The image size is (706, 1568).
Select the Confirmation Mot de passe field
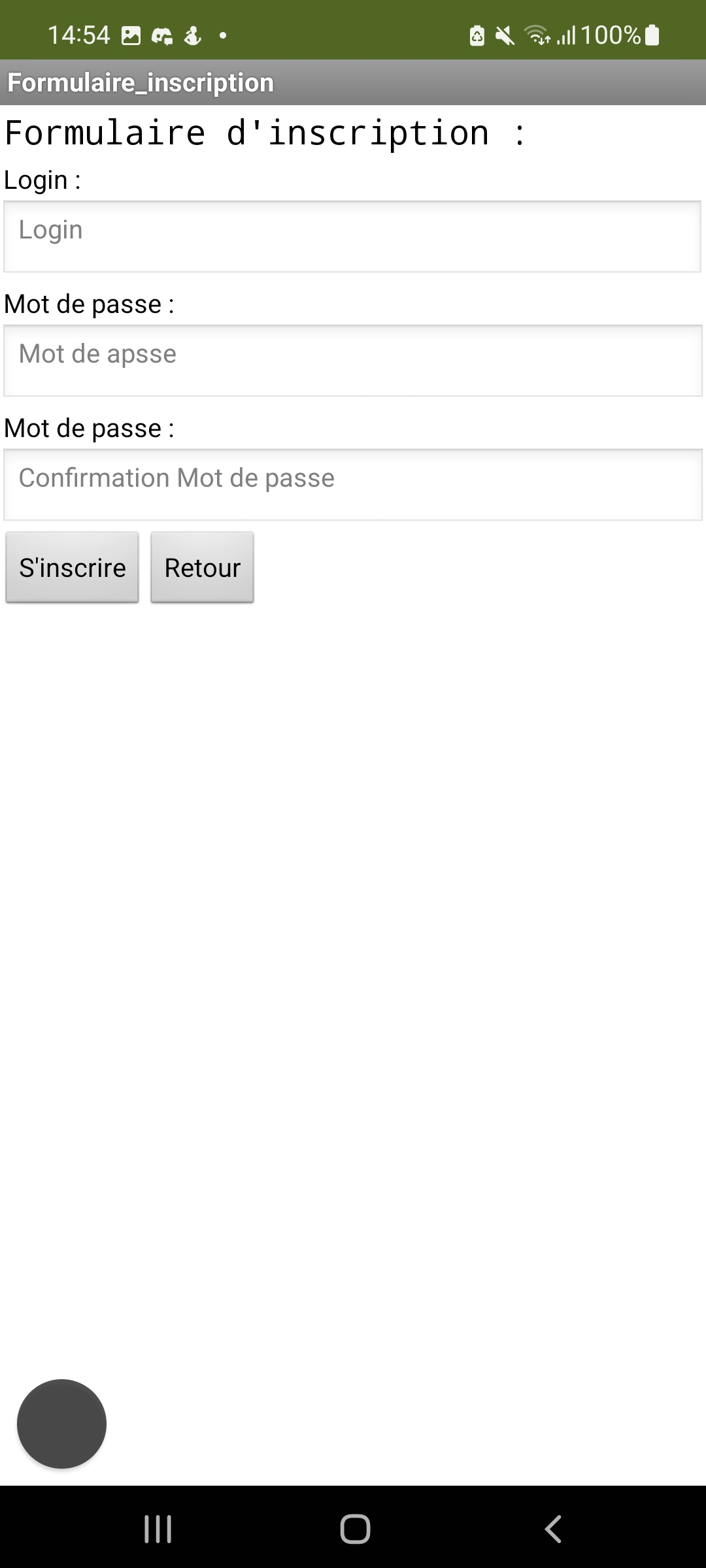[353, 485]
